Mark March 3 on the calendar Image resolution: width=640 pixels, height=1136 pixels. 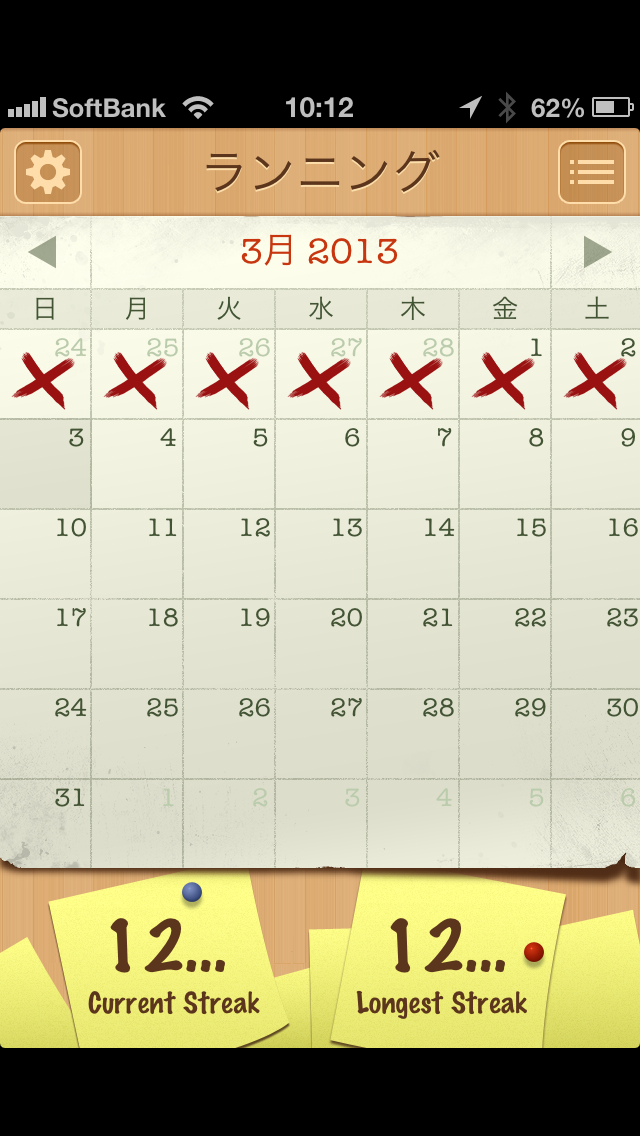tap(45, 464)
